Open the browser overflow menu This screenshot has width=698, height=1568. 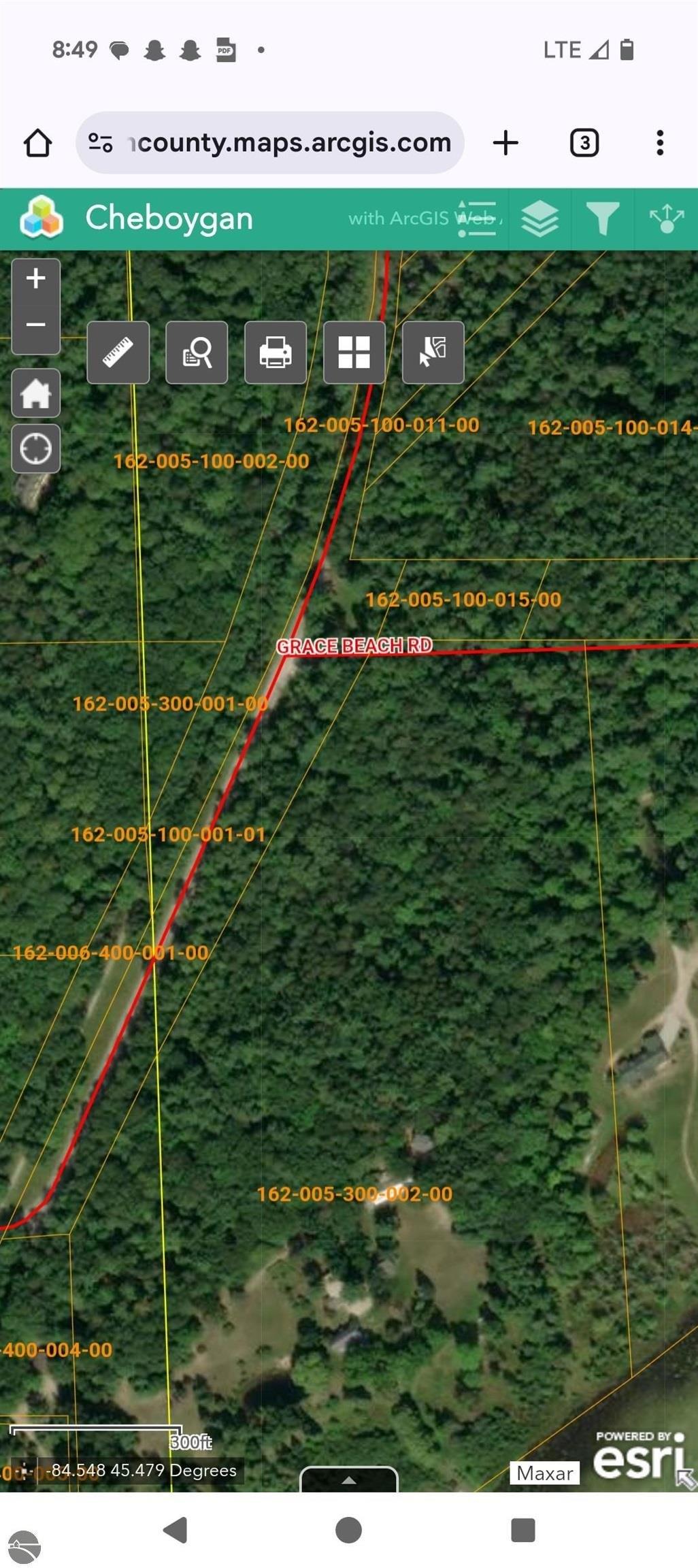click(659, 143)
